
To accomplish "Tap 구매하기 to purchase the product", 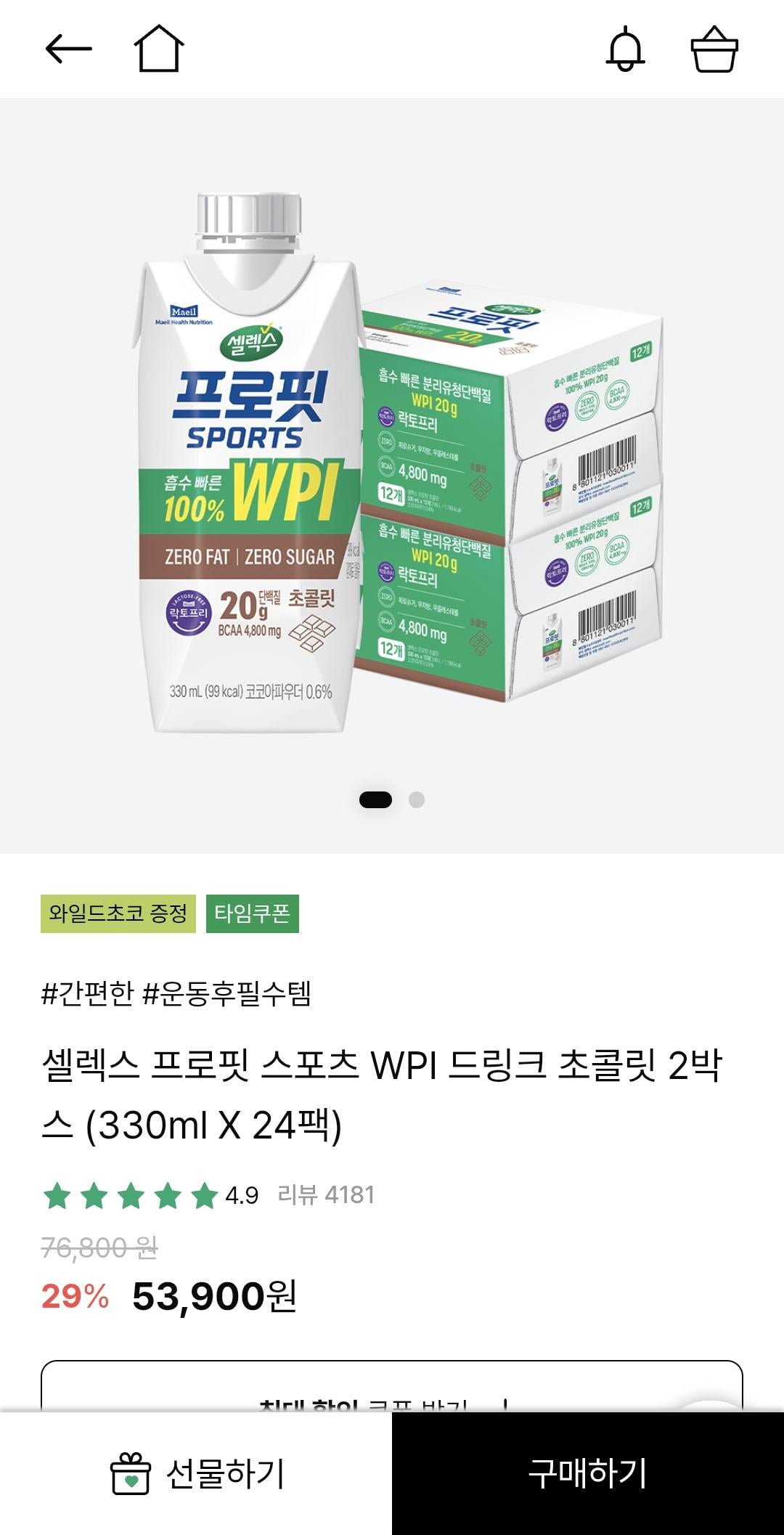I will coord(587,1474).
